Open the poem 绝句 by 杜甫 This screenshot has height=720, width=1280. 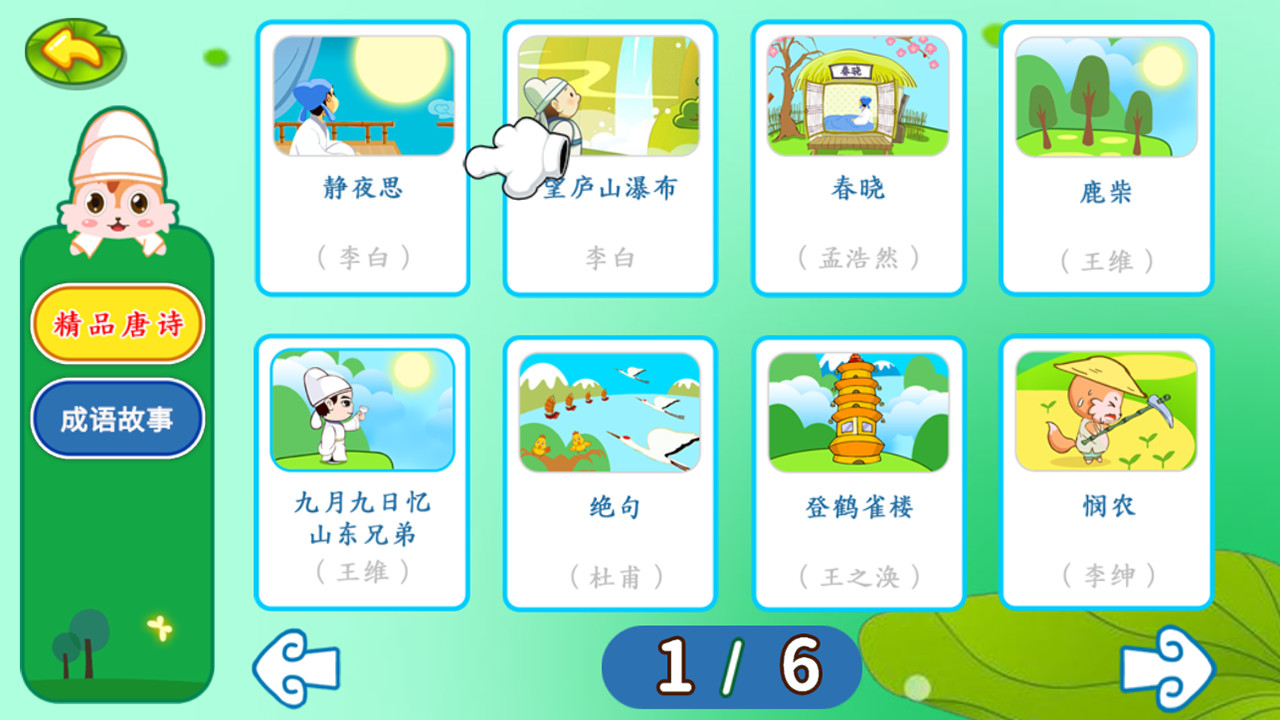pyautogui.click(x=610, y=472)
